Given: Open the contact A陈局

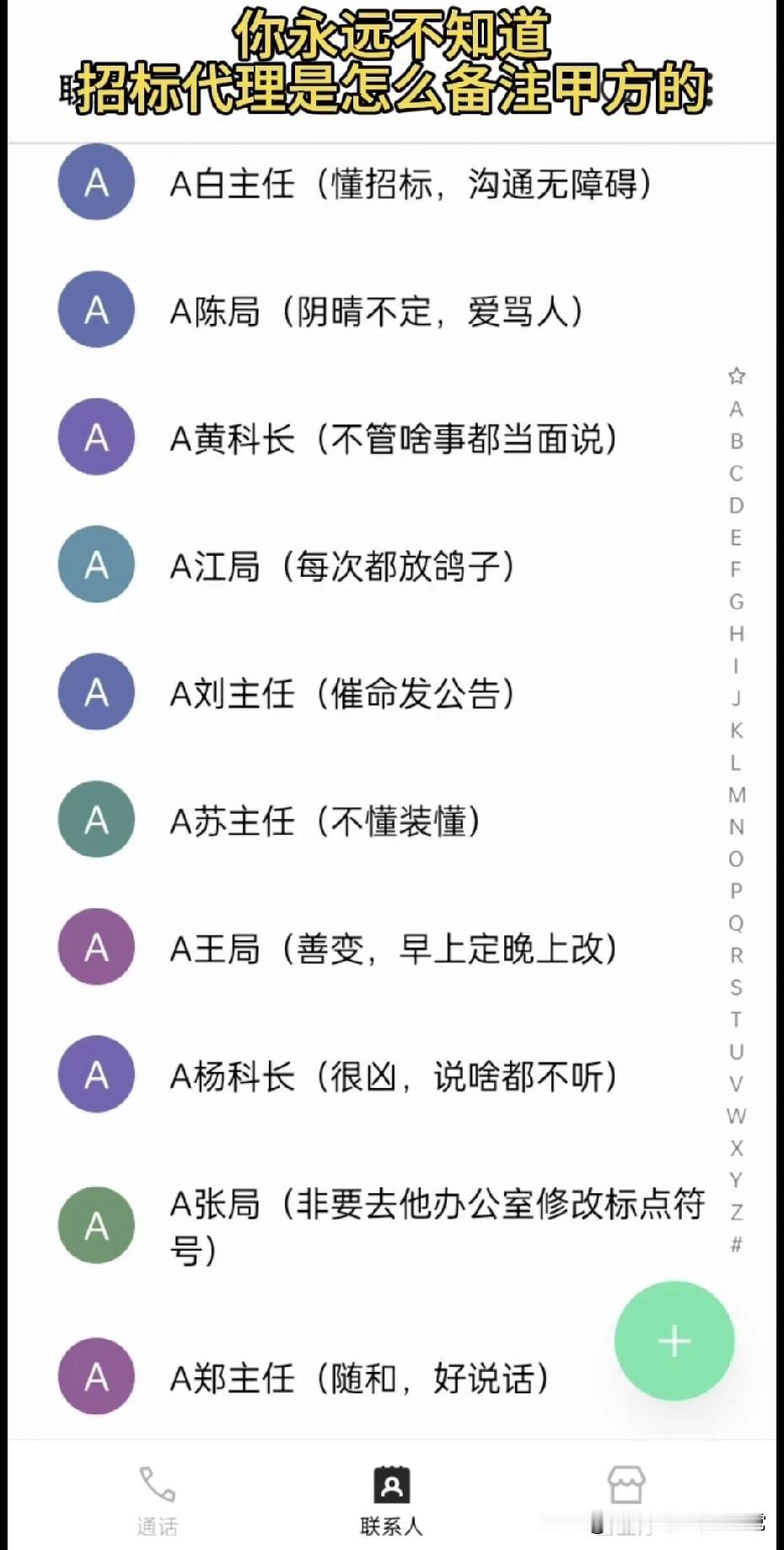Looking at the screenshot, I should 337,310.
